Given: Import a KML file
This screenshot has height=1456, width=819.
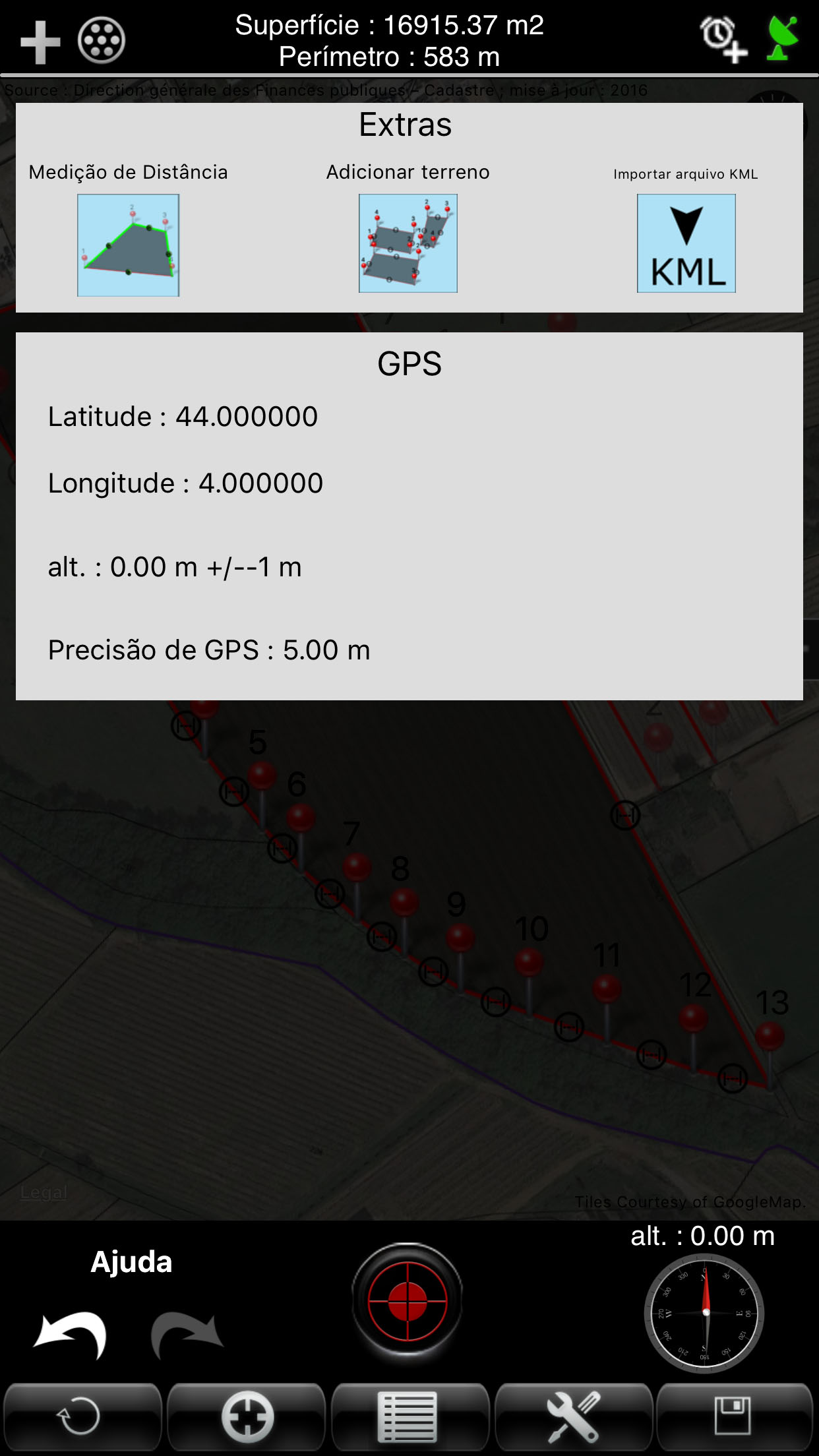Looking at the screenshot, I should point(686,243).
